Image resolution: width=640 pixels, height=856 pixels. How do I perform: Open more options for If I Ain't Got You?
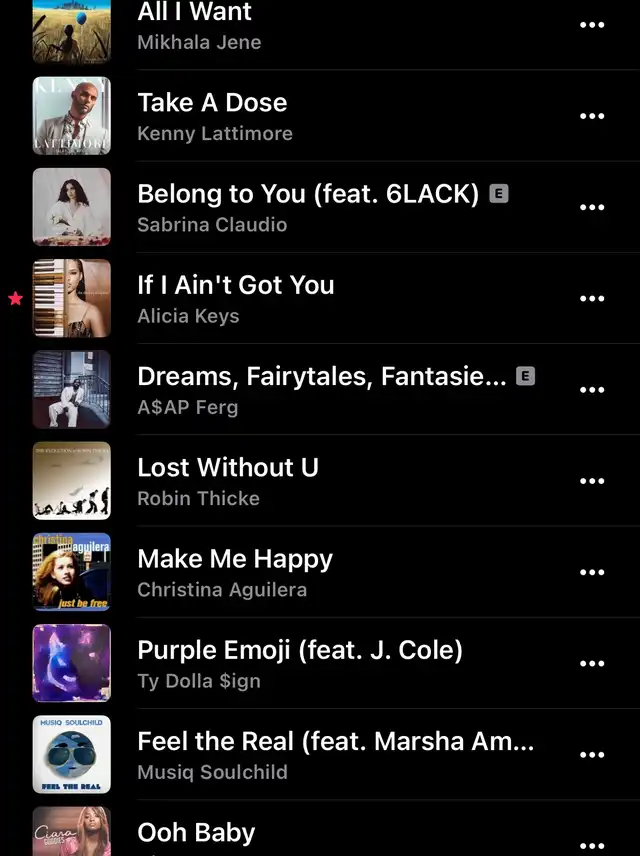592,298
